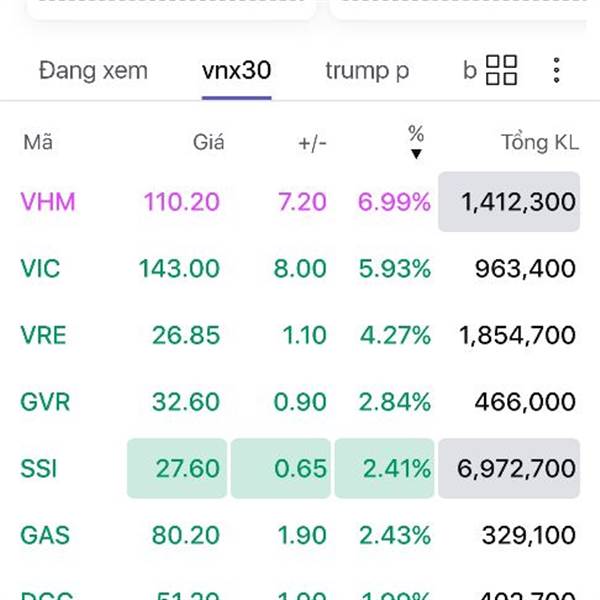The image size is (600, 600).
Task: Open VHM stock details
Action: [x=48, y=202]
